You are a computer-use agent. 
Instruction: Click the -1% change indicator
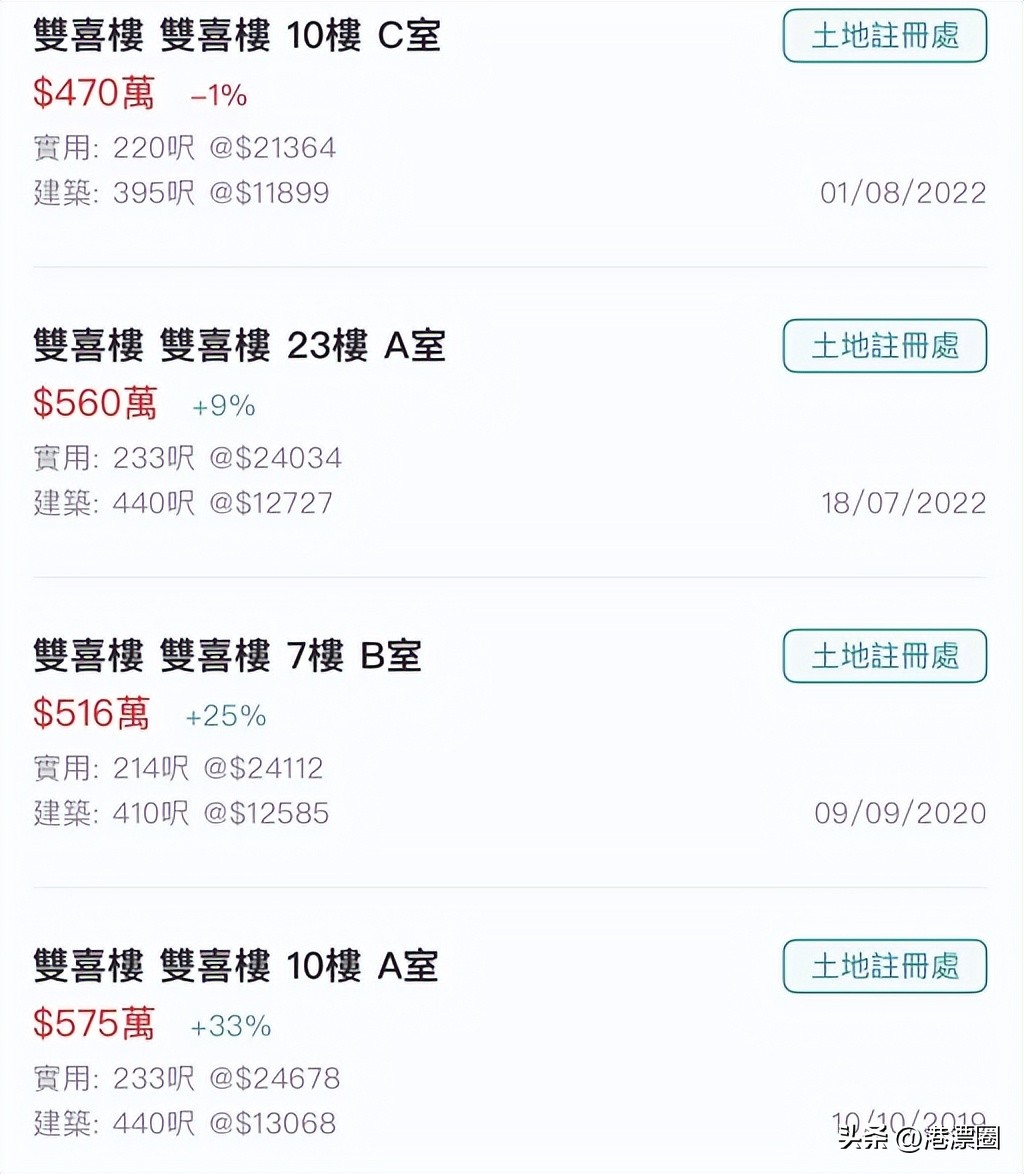click(218, 96)
